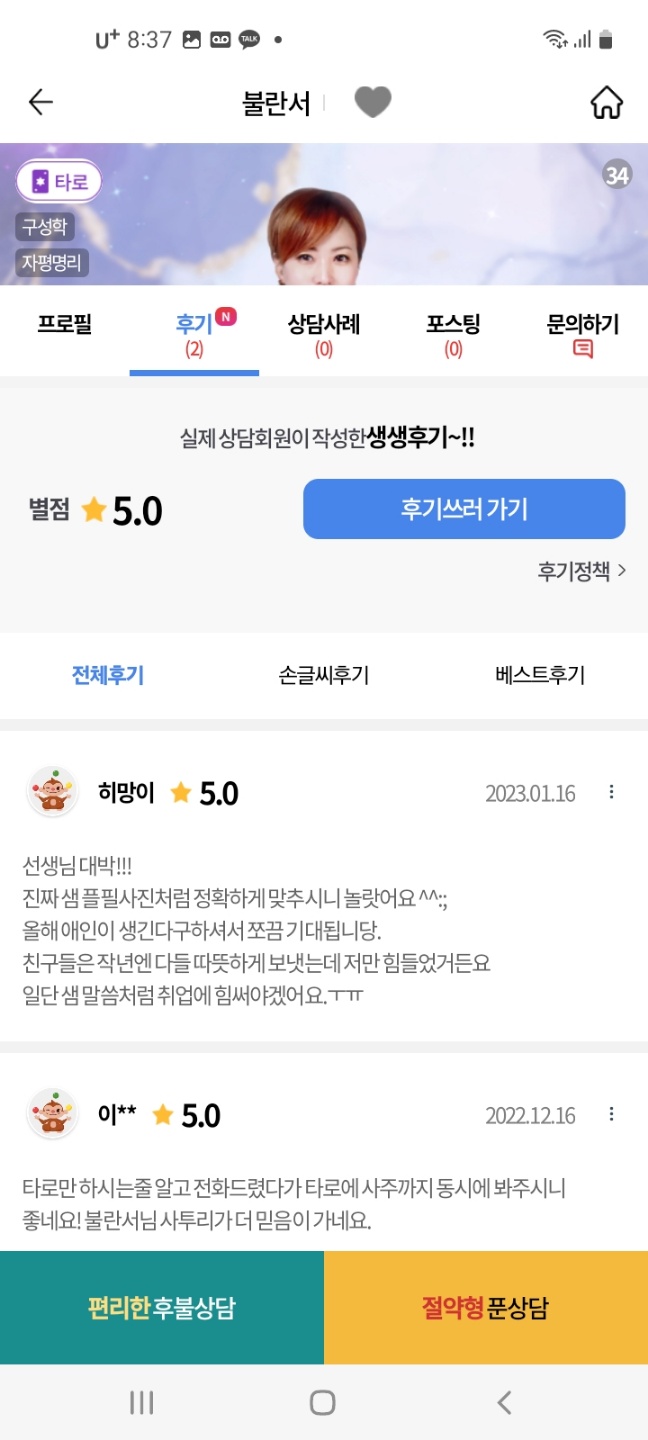This screenshot has height=1440, width=648.
Task: Go back using the top-left arrow
Action: pos(41,102)
